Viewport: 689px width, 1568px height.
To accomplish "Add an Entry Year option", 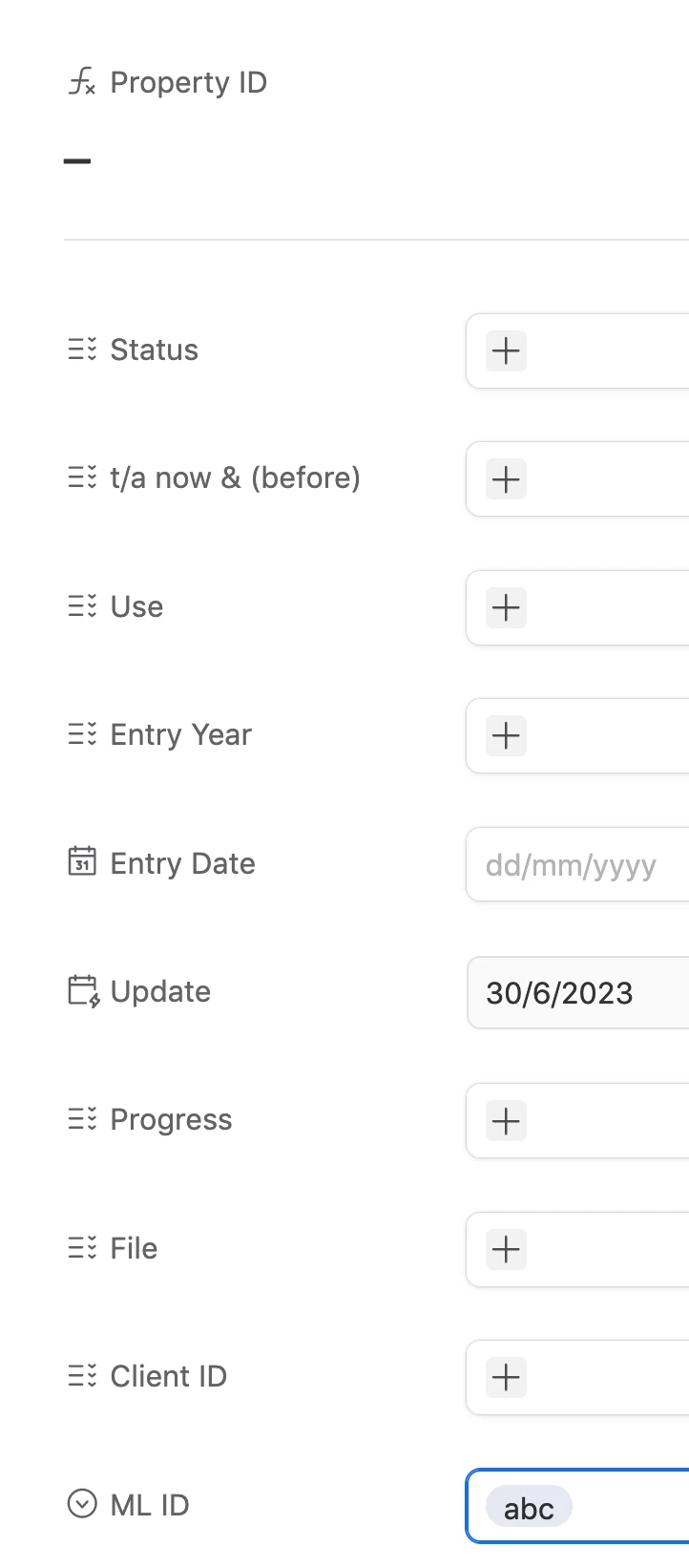I will coord(506,736).
